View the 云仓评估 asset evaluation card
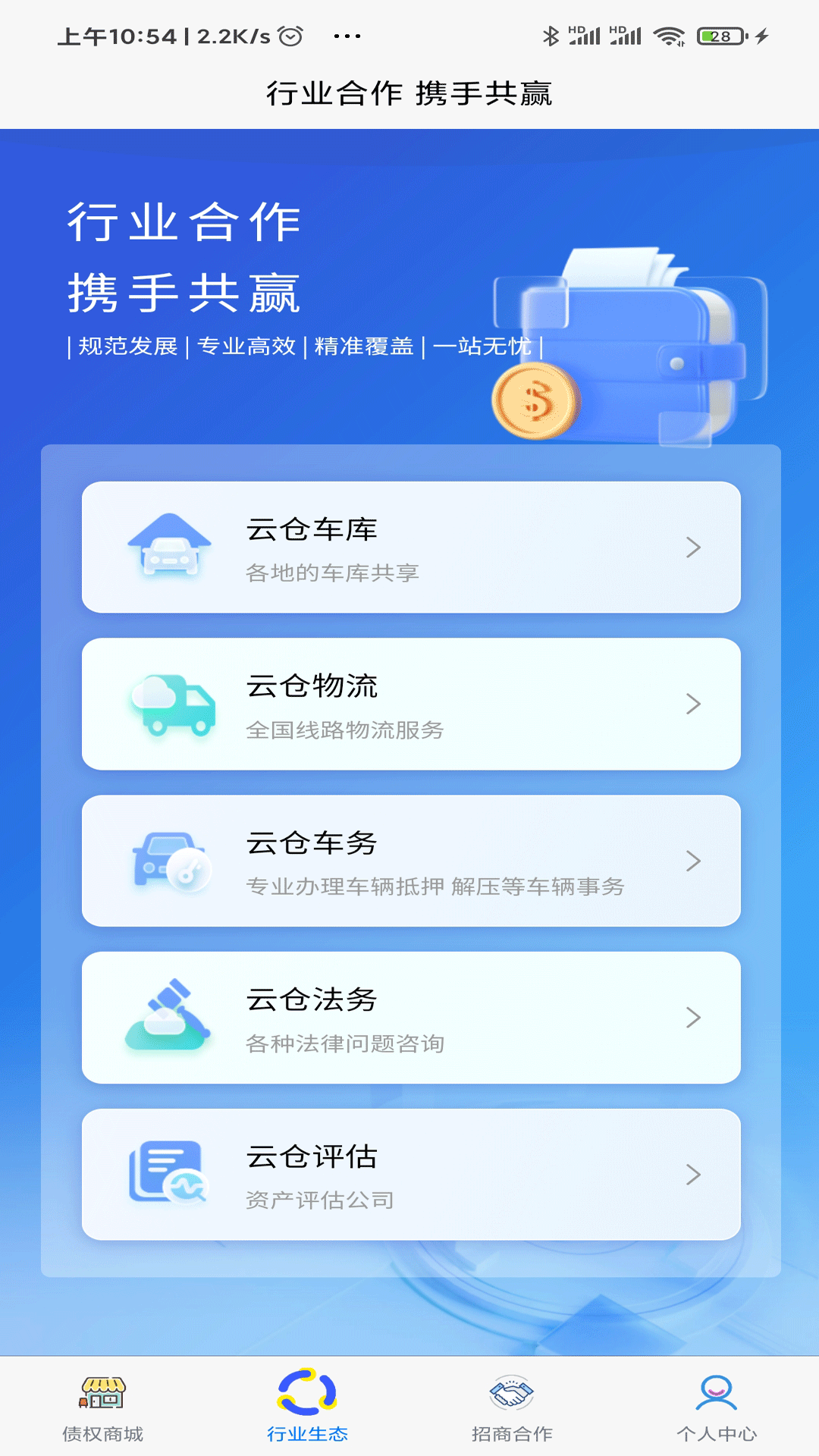 411,1175
